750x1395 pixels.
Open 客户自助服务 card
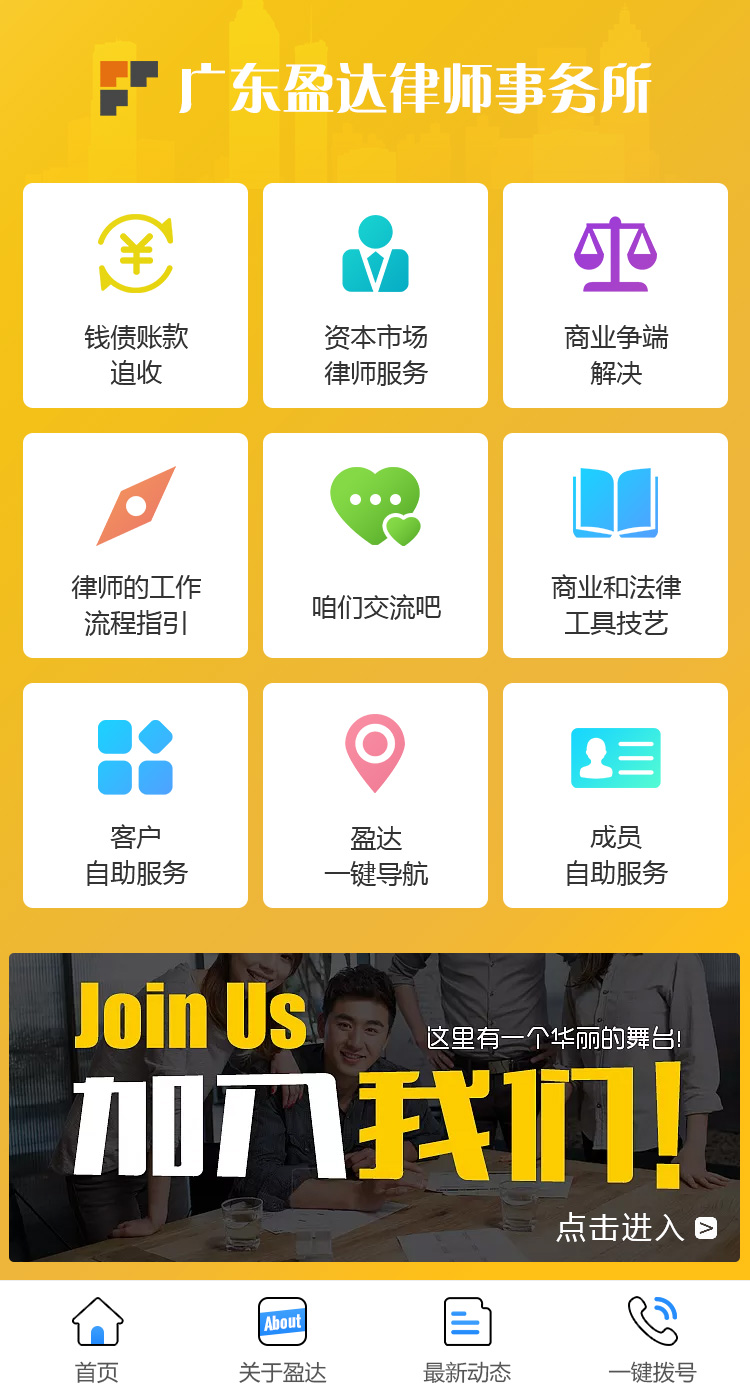135,796
